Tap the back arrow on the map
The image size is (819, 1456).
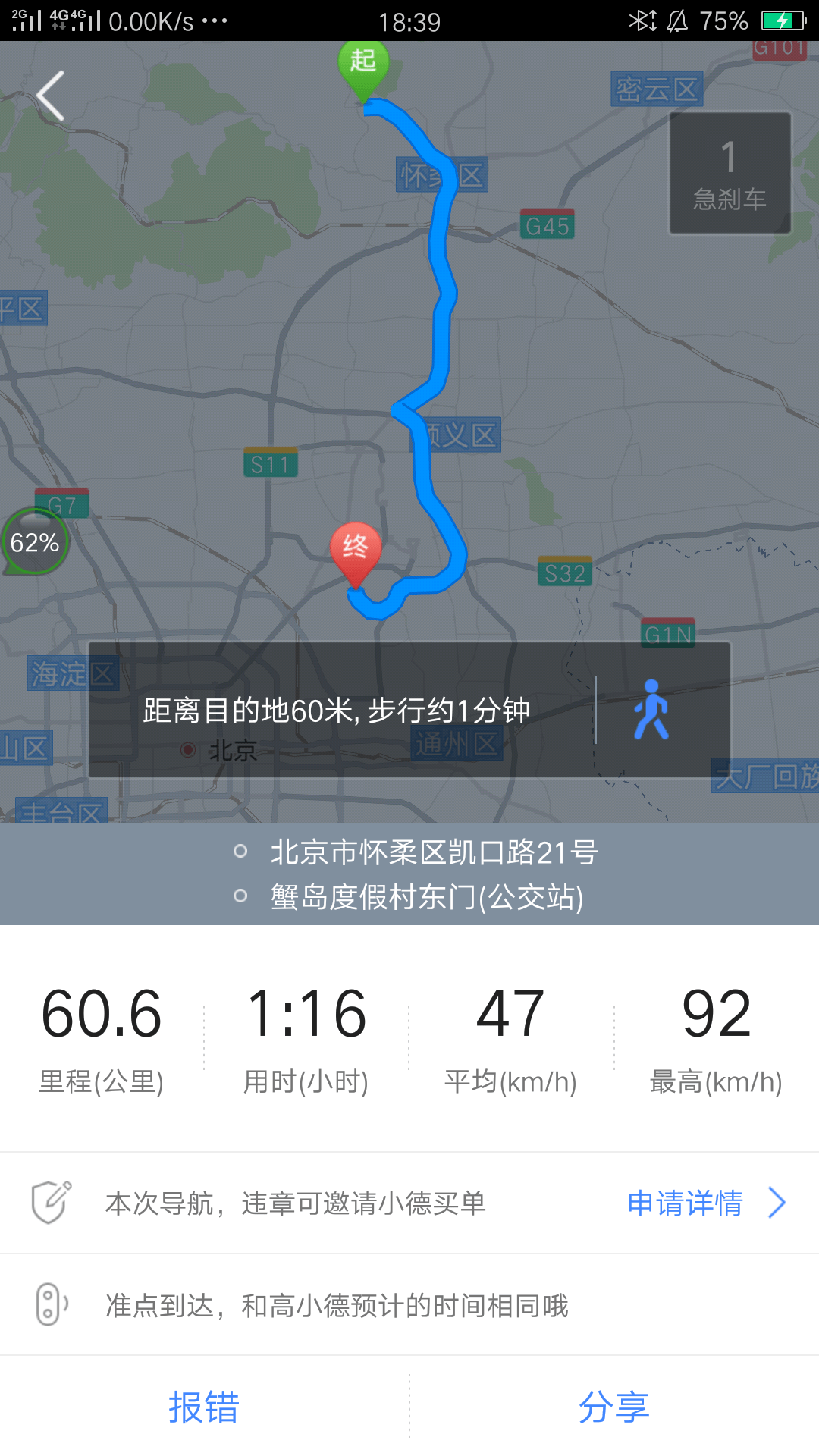coord(51,96)
